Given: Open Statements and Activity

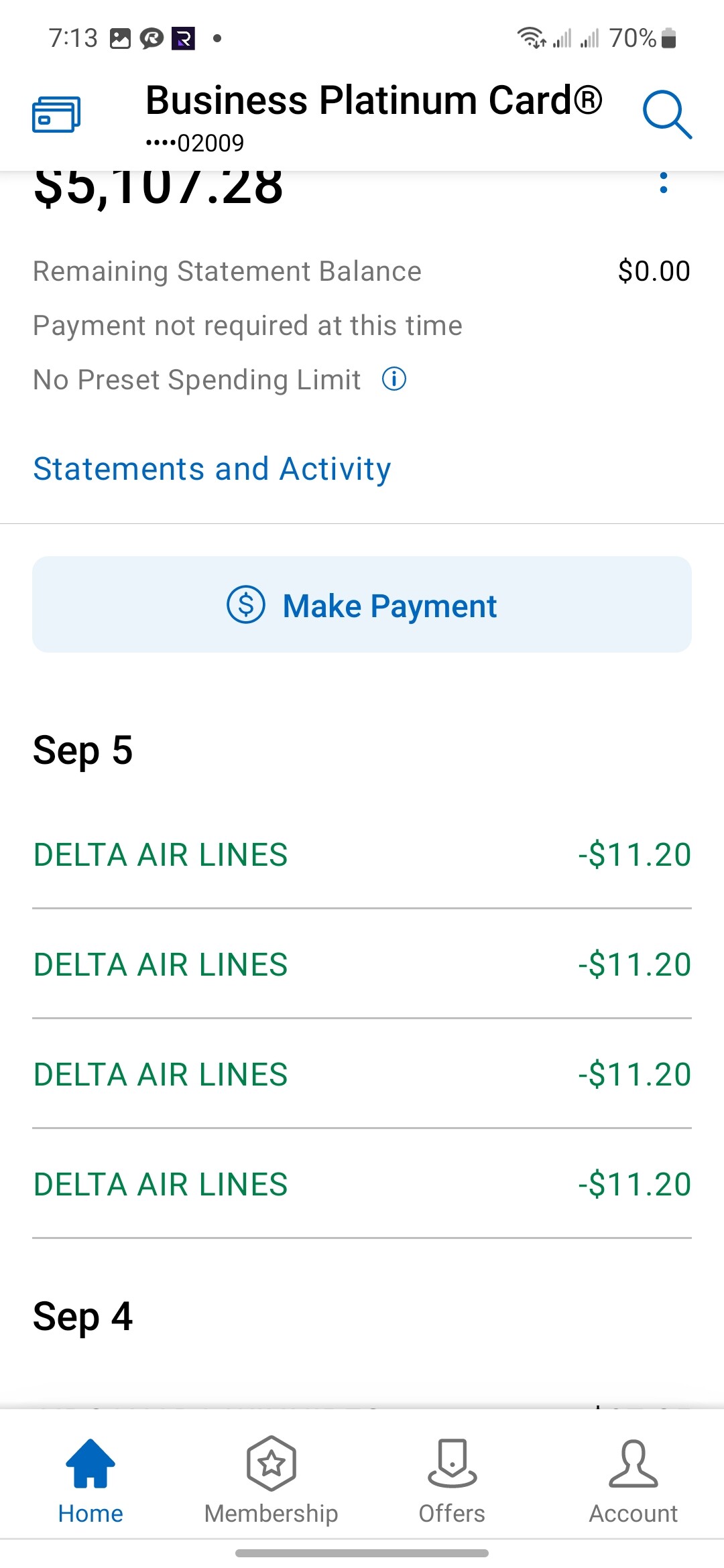Looking at the screenshot, I should [212, 469].
